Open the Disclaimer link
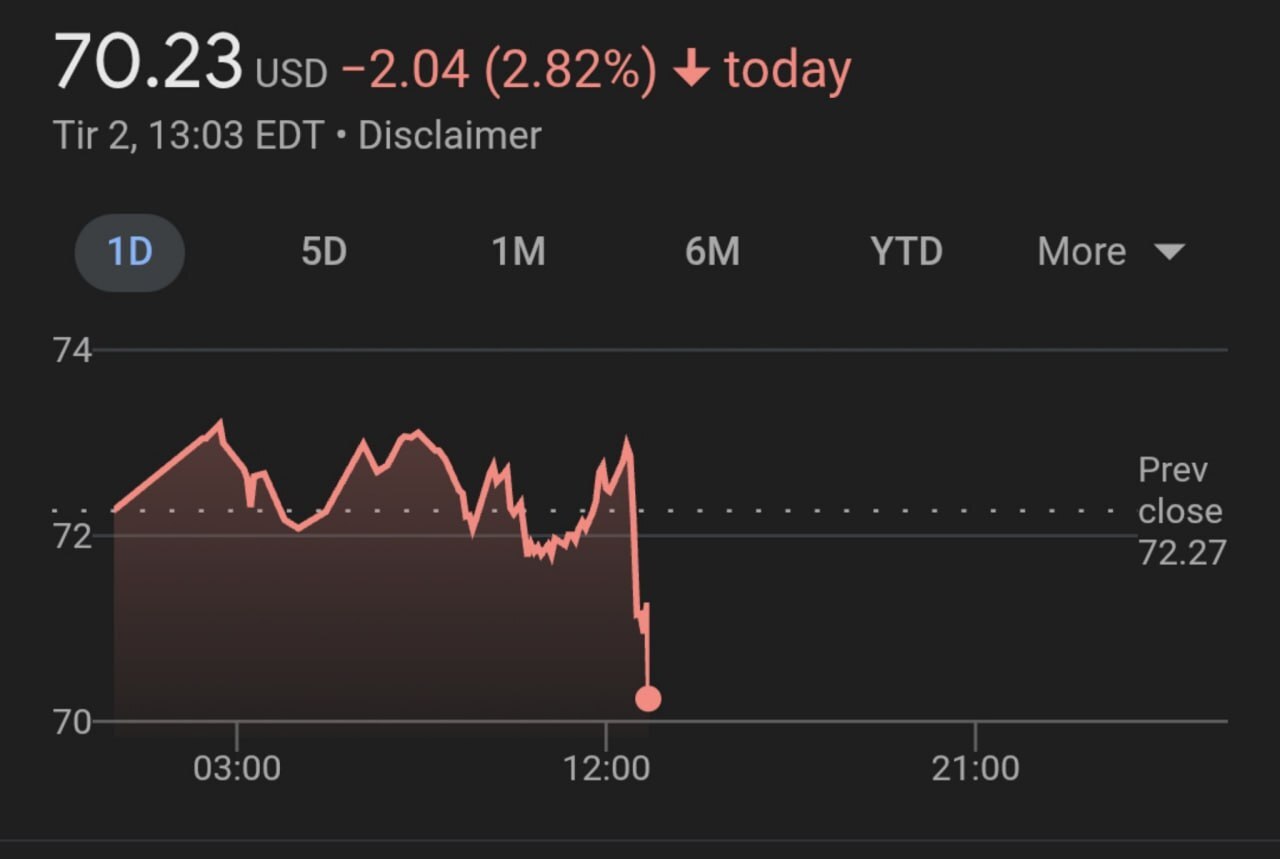Viewport: 1280px width, 859px height. 449,135
